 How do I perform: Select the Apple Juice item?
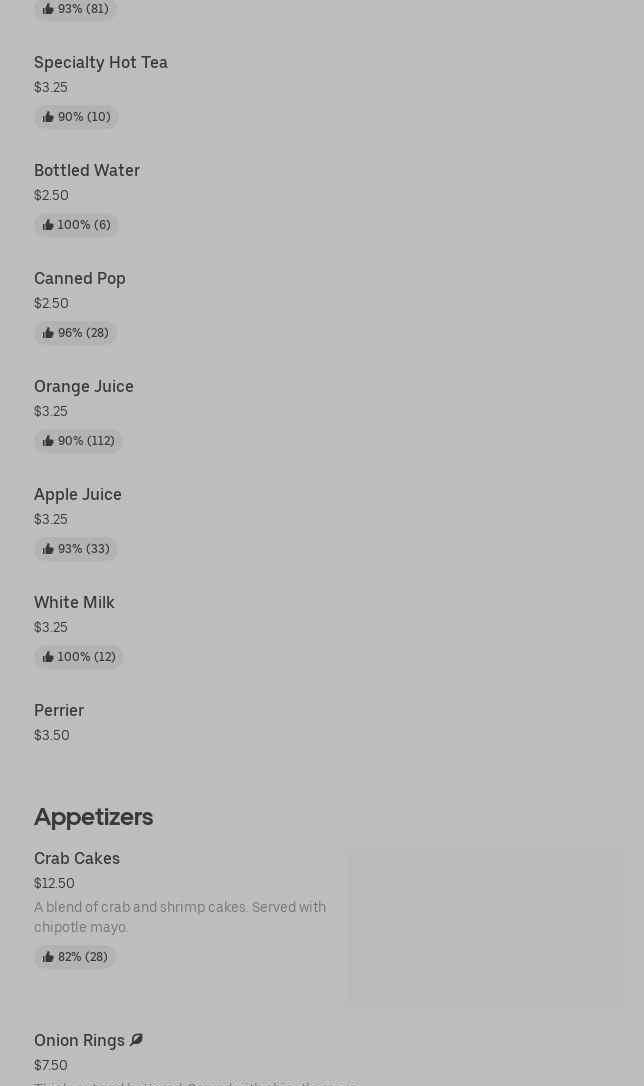click(78, 495)
